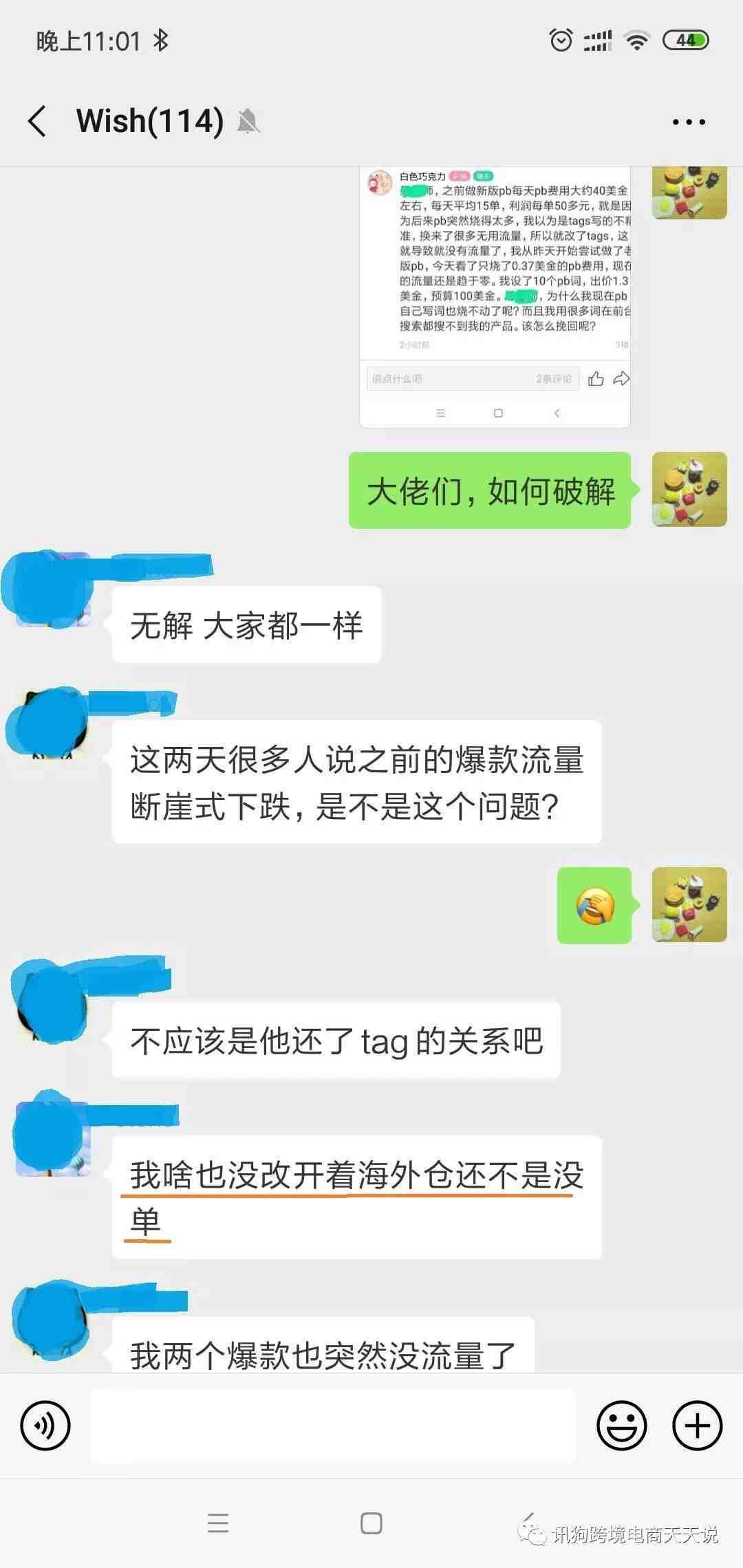Open the shared screenshot image message
This screenshot has height=1568, width=743.
(495, 296)
